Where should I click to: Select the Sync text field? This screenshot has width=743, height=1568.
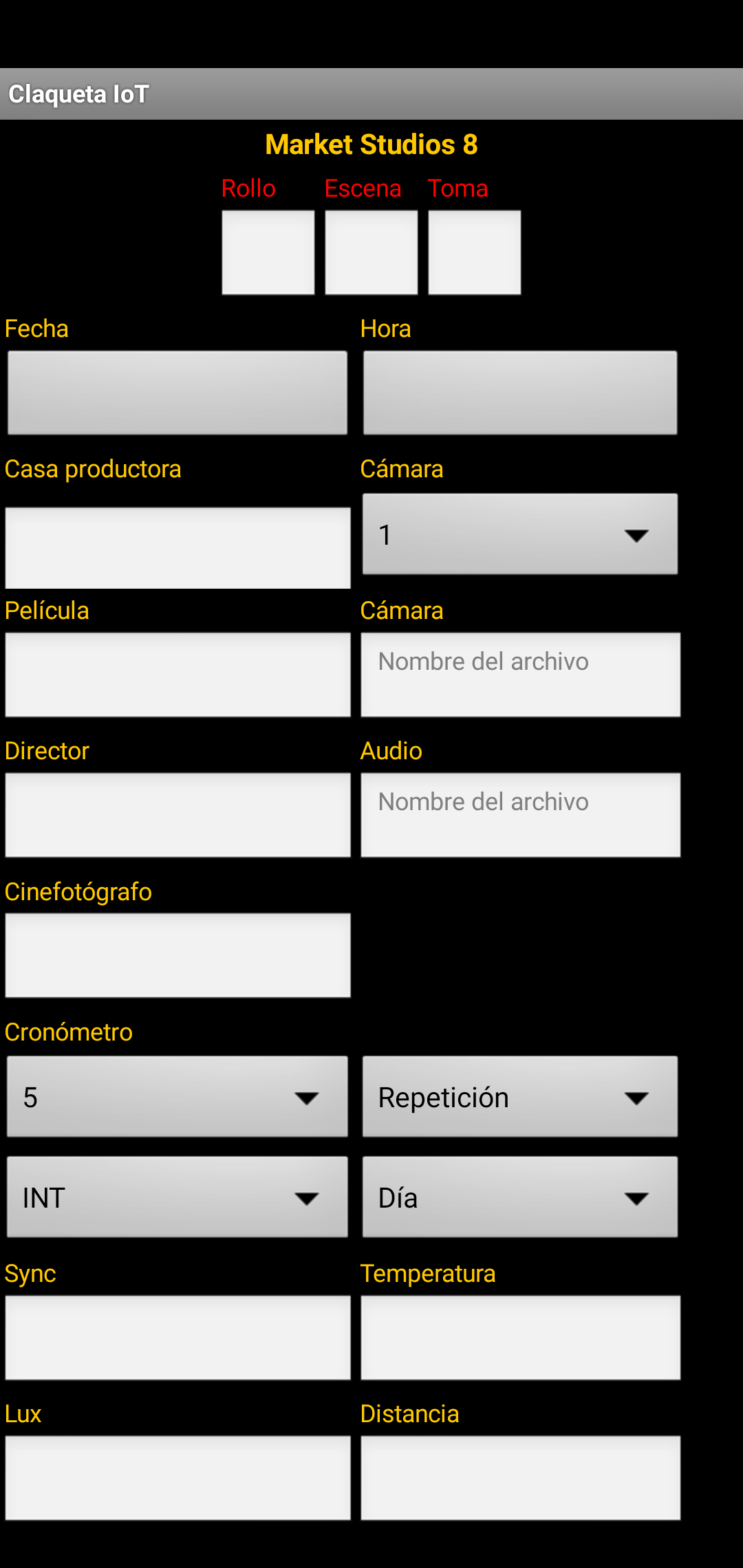(x=177, y=1338)
